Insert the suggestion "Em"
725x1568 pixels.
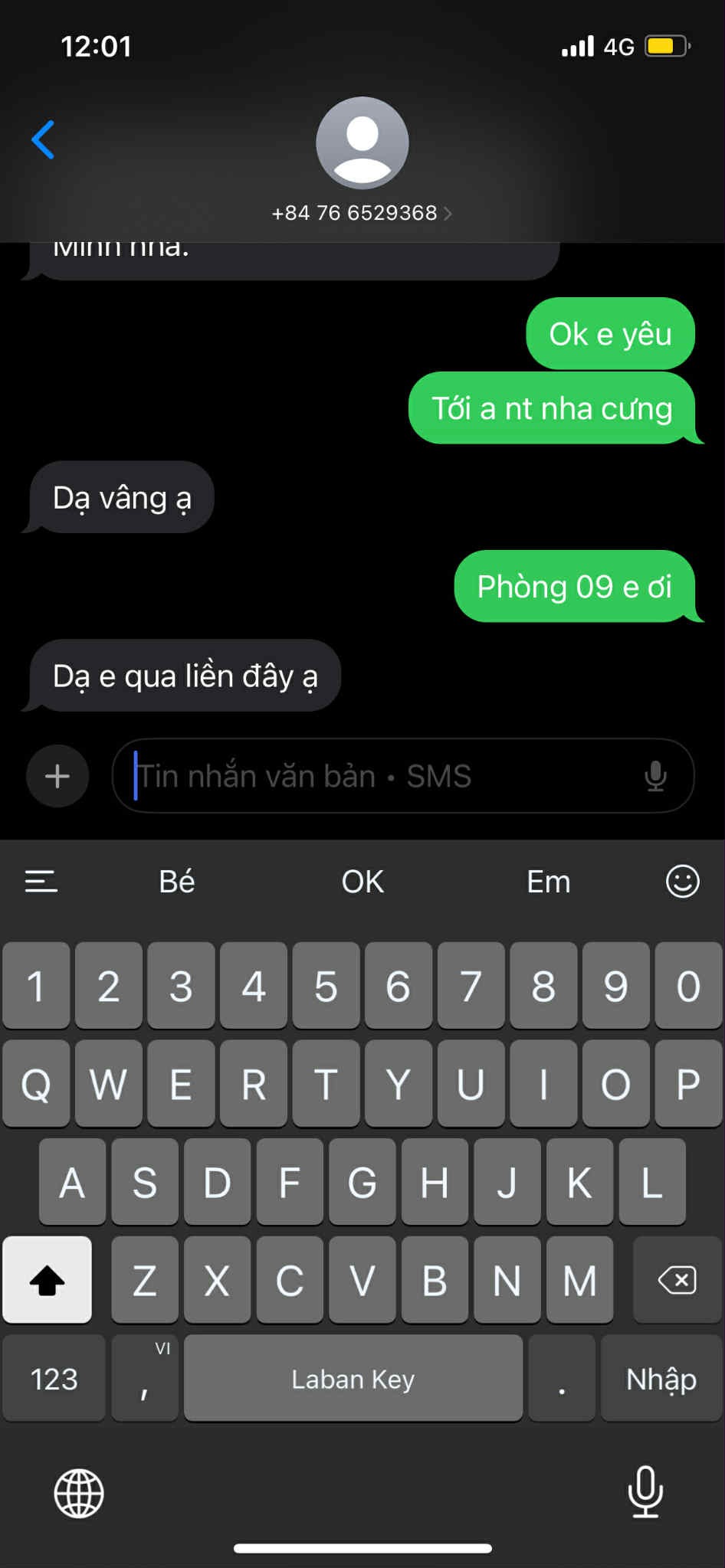(x=548, y=882)
